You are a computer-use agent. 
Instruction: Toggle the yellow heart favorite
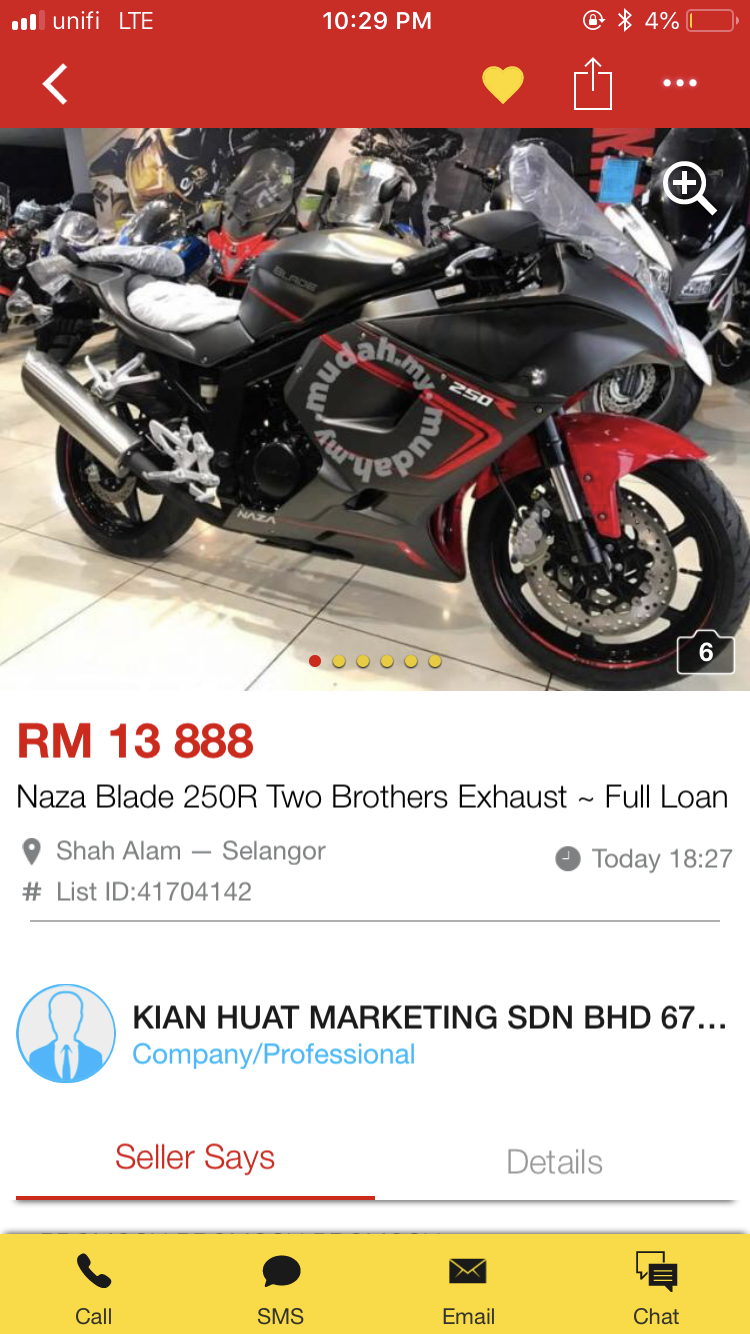(502, 85)
